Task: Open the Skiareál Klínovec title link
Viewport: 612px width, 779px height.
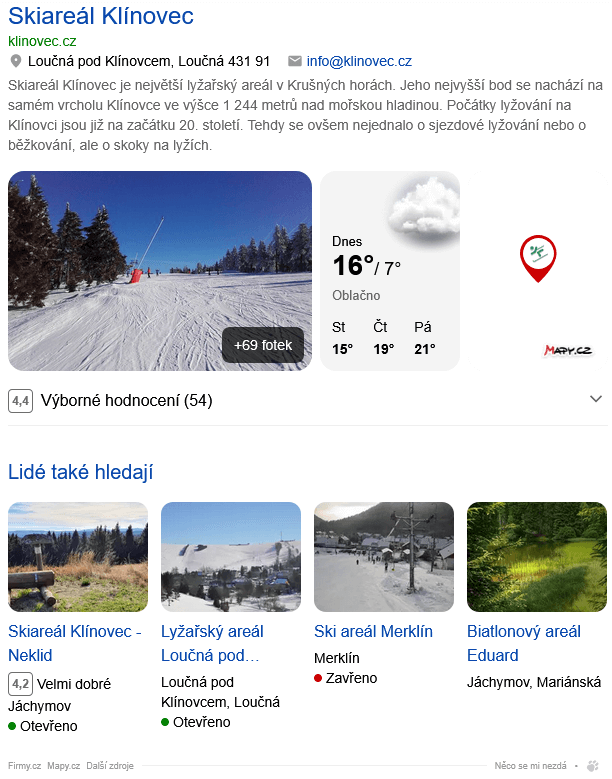Action: [x=101, y=16]
